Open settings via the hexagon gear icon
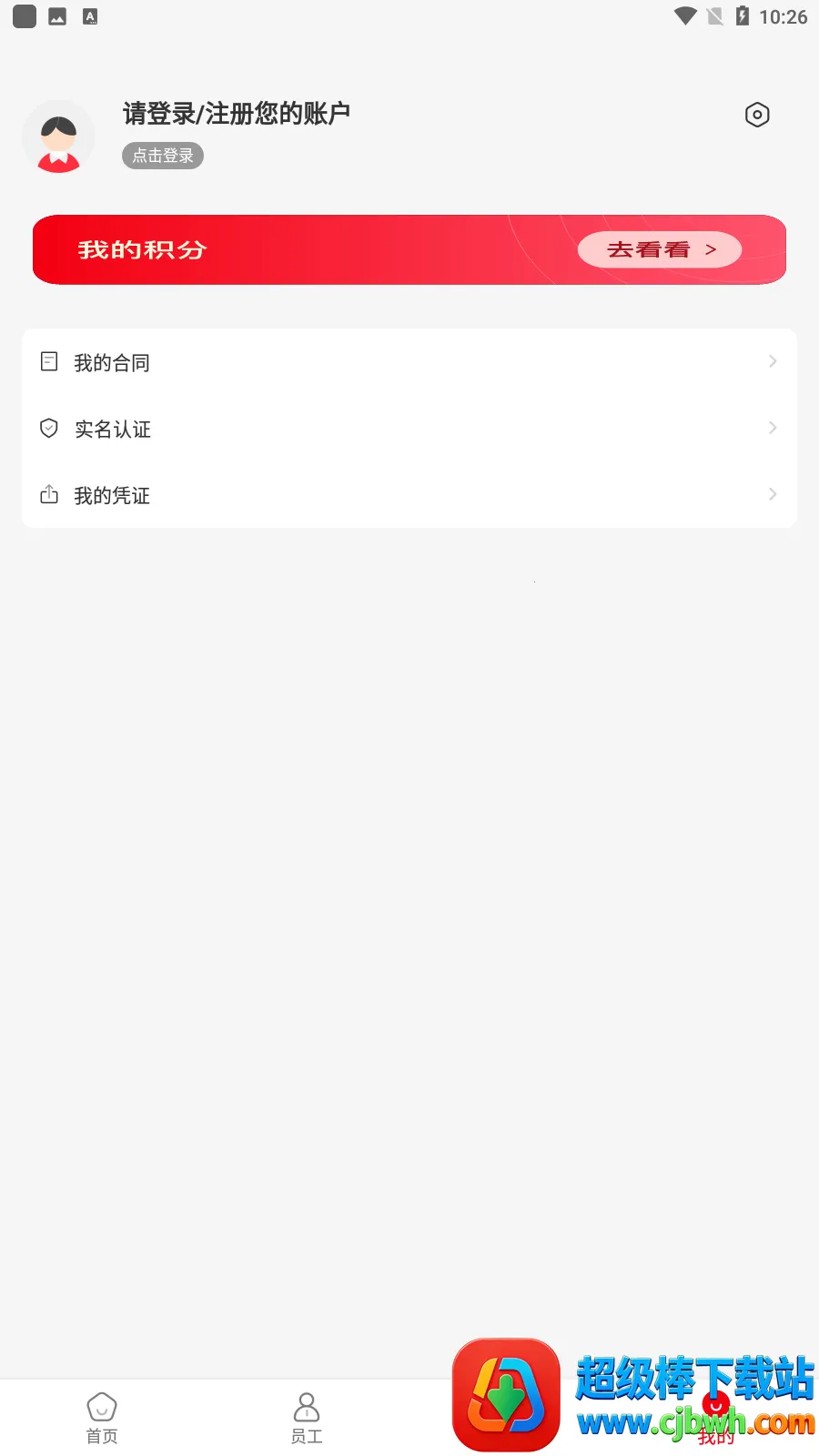The image size is (819, 1456). tap(756, 115)
